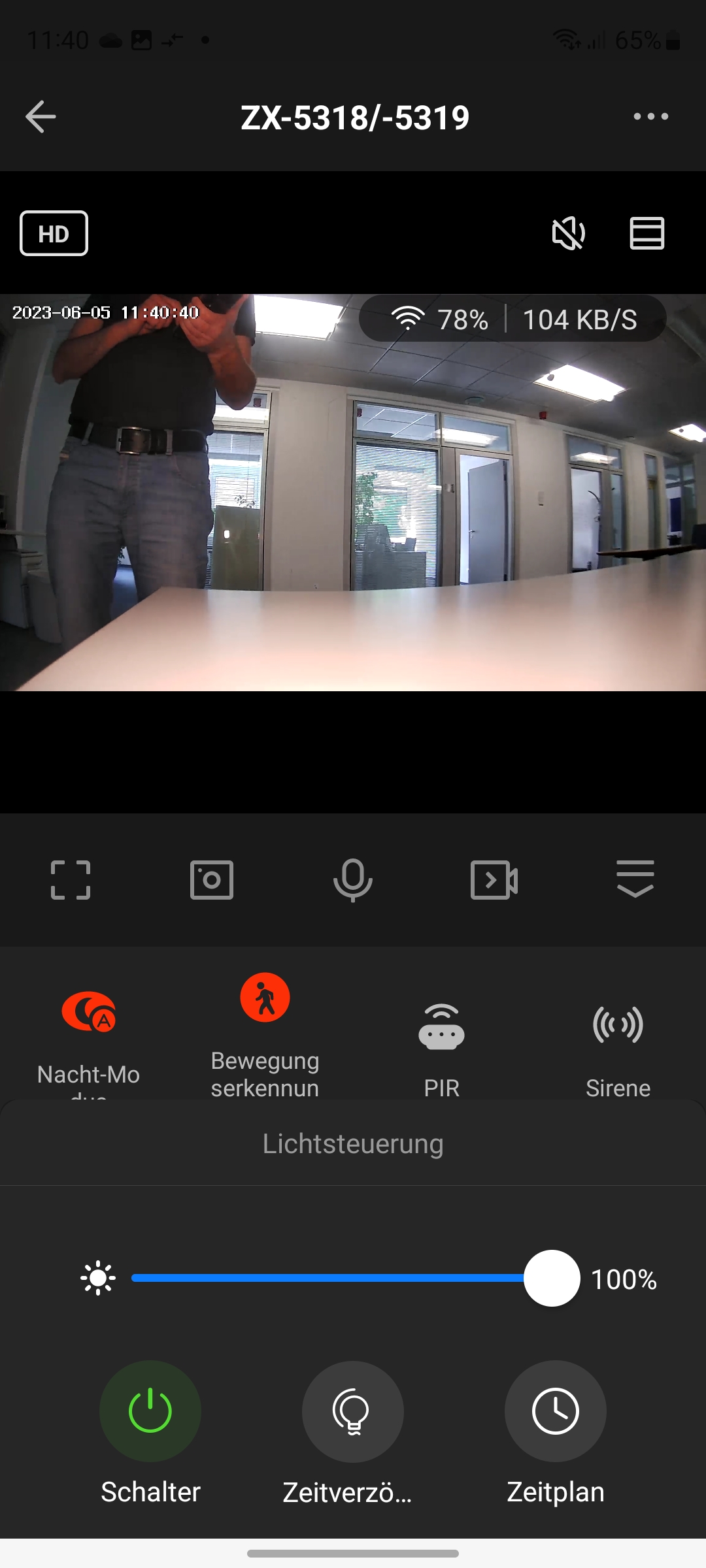Image resolution: width=706 pixels, height=1568 pixels.
Task: Start recording video clip
Action: point(494,880)
